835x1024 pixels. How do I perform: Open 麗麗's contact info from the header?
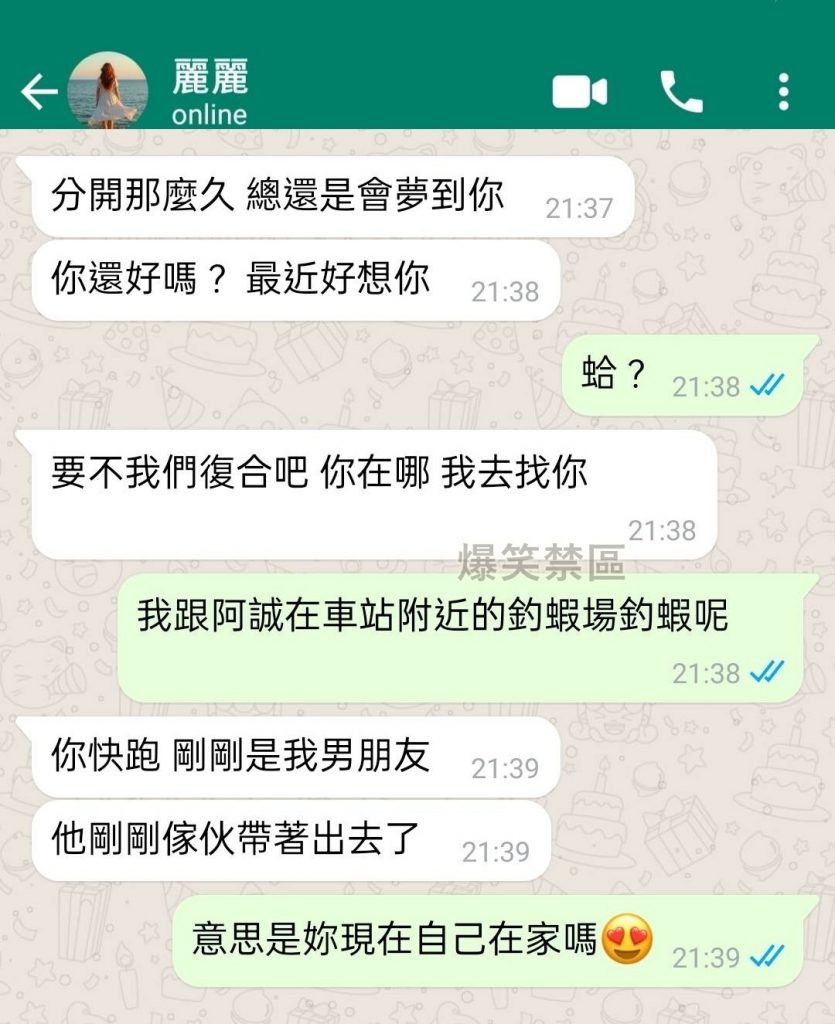pyautogui.click(x=210, y=92)
